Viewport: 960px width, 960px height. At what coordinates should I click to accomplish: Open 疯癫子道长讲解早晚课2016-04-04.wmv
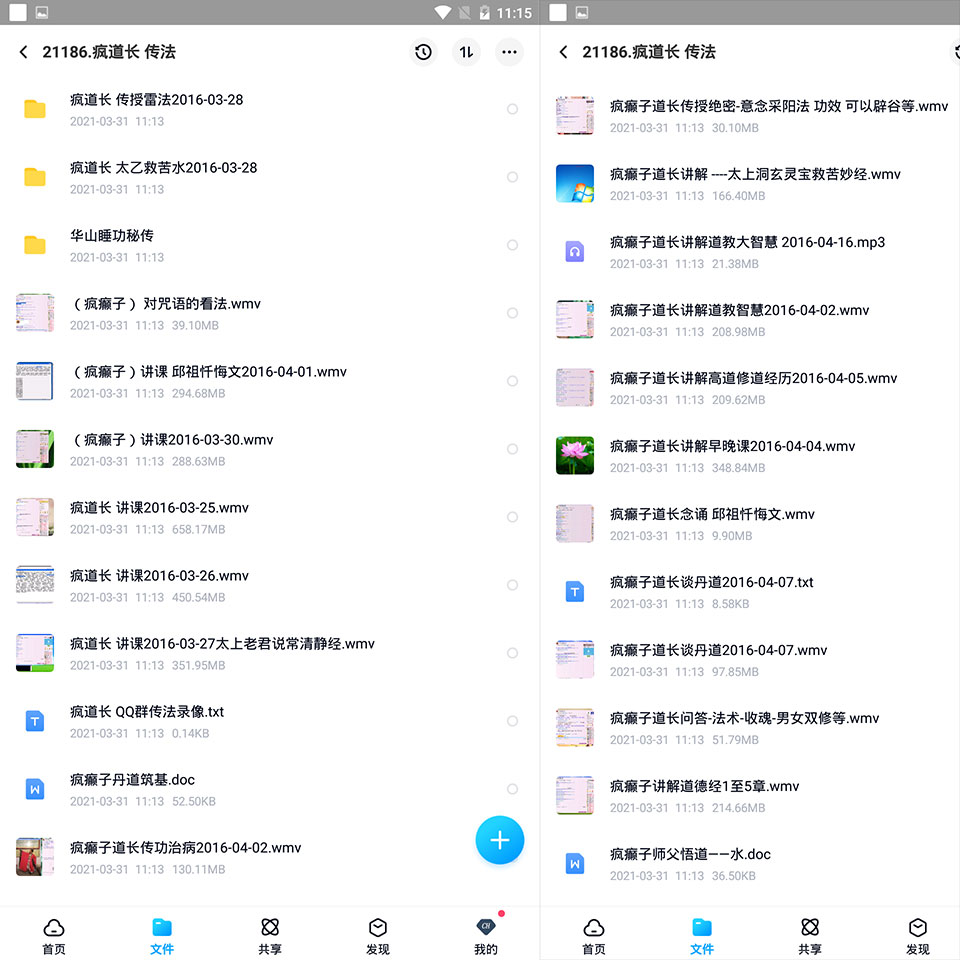751,456
